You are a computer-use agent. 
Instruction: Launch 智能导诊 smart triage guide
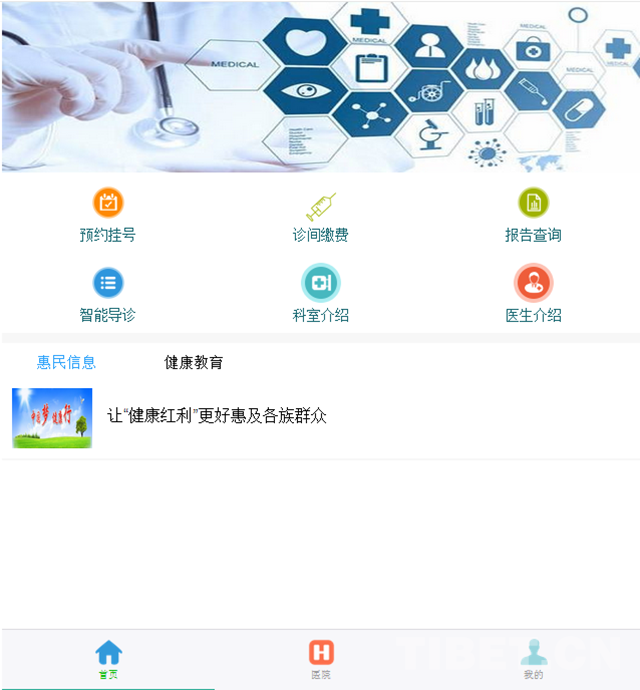[108, 295]
